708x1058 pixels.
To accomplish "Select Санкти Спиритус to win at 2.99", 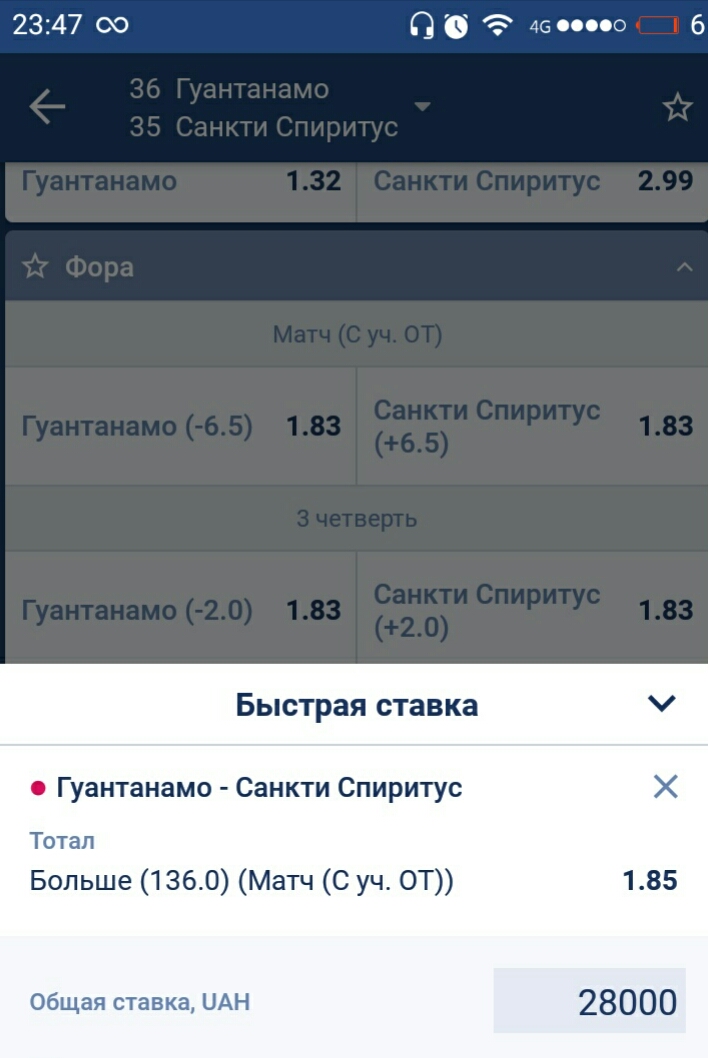I will click(531, 182).
